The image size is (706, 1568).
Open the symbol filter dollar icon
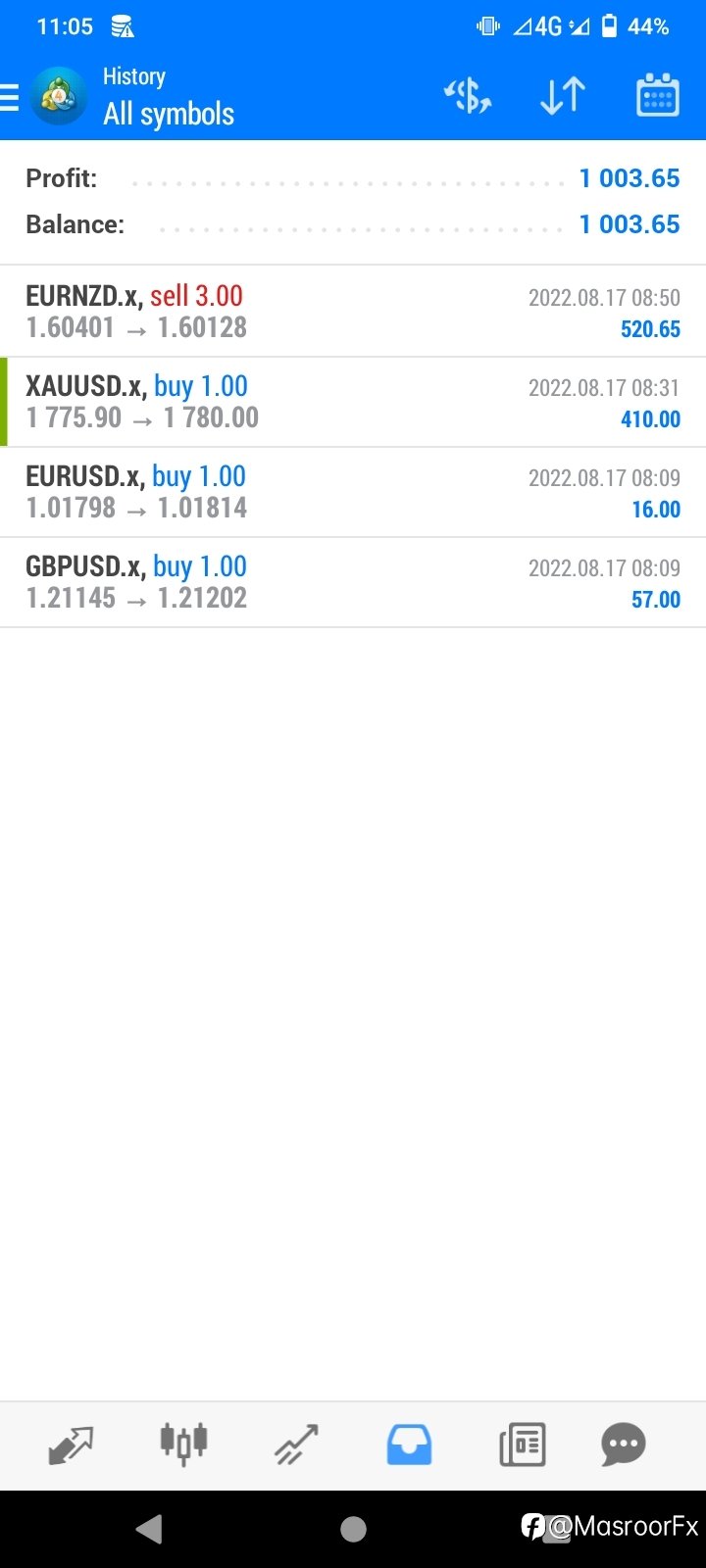pos(468,96)
